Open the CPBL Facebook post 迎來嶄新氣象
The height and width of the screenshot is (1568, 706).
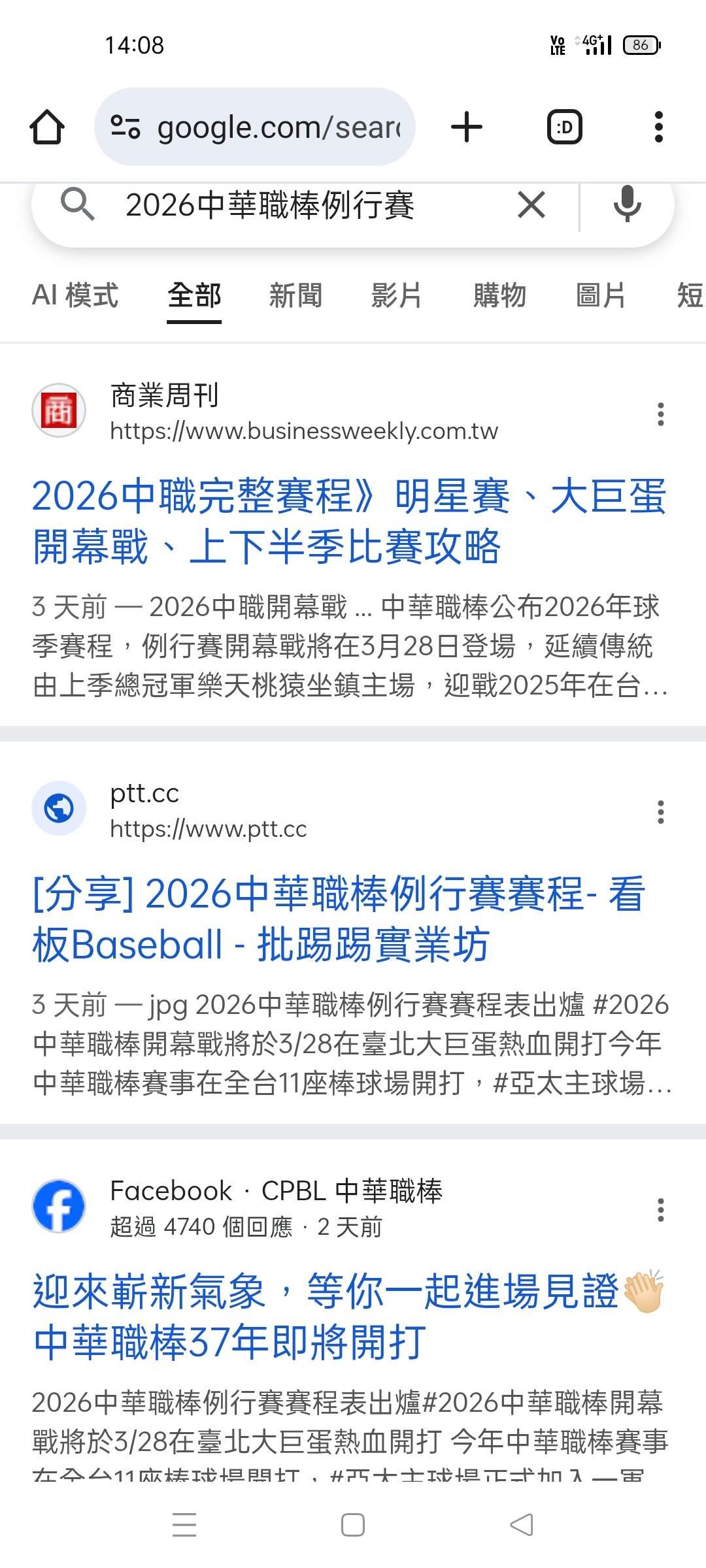coord(327,1316)
